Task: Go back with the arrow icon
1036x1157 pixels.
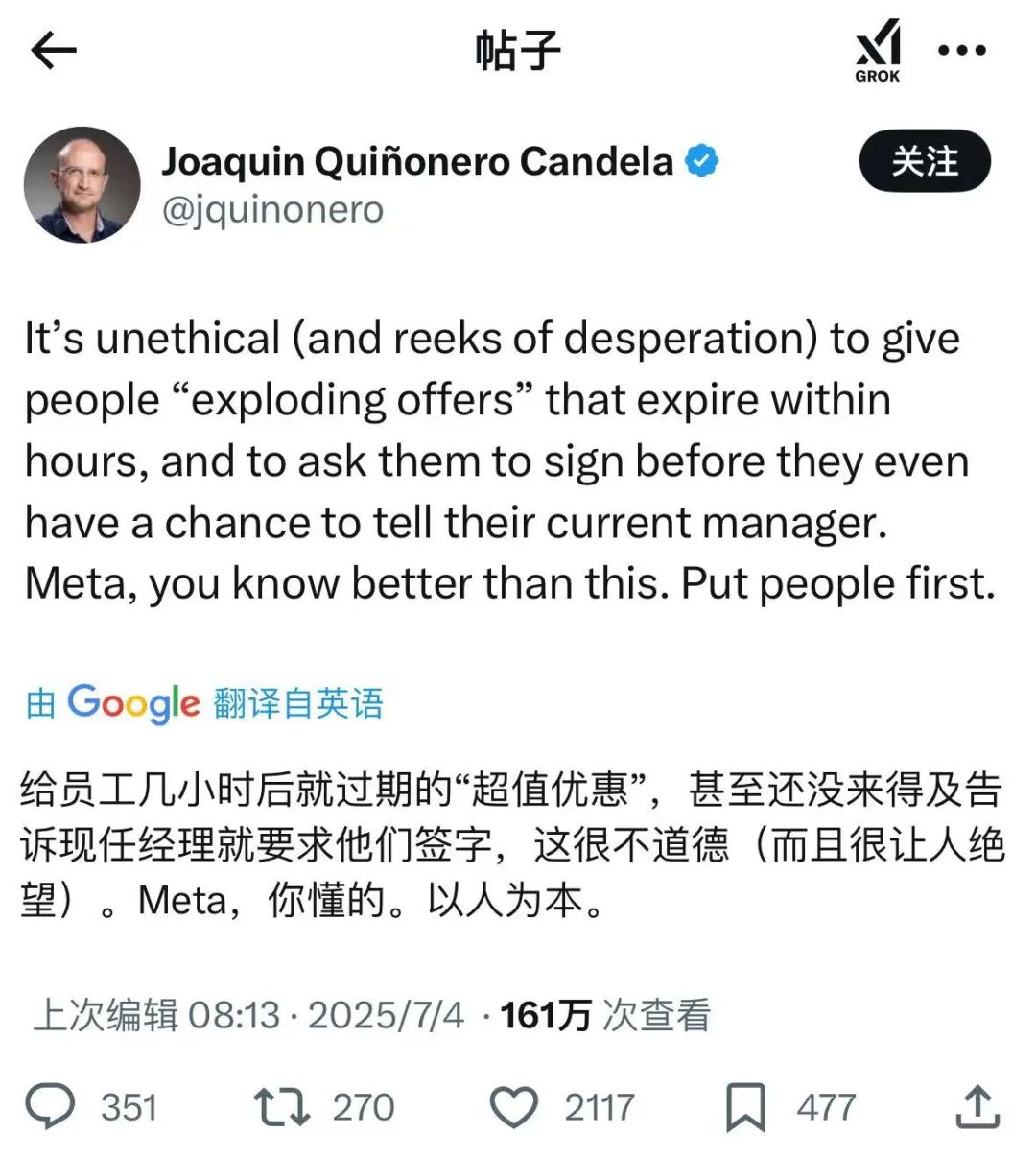Action: point(53,51)
